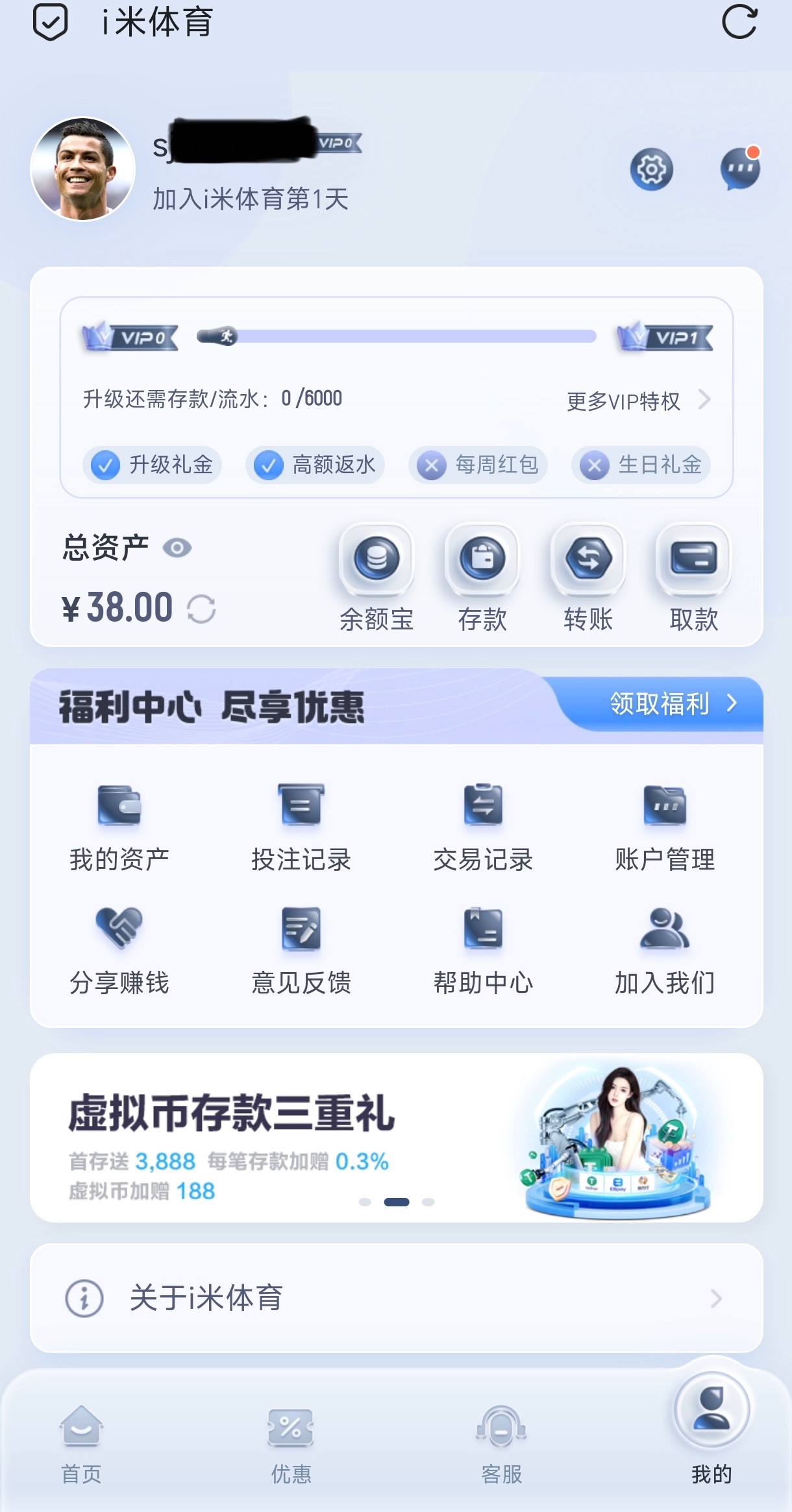Switch to the 客服 tab
Viewport: 792px width, 1512px height.
501,1444
